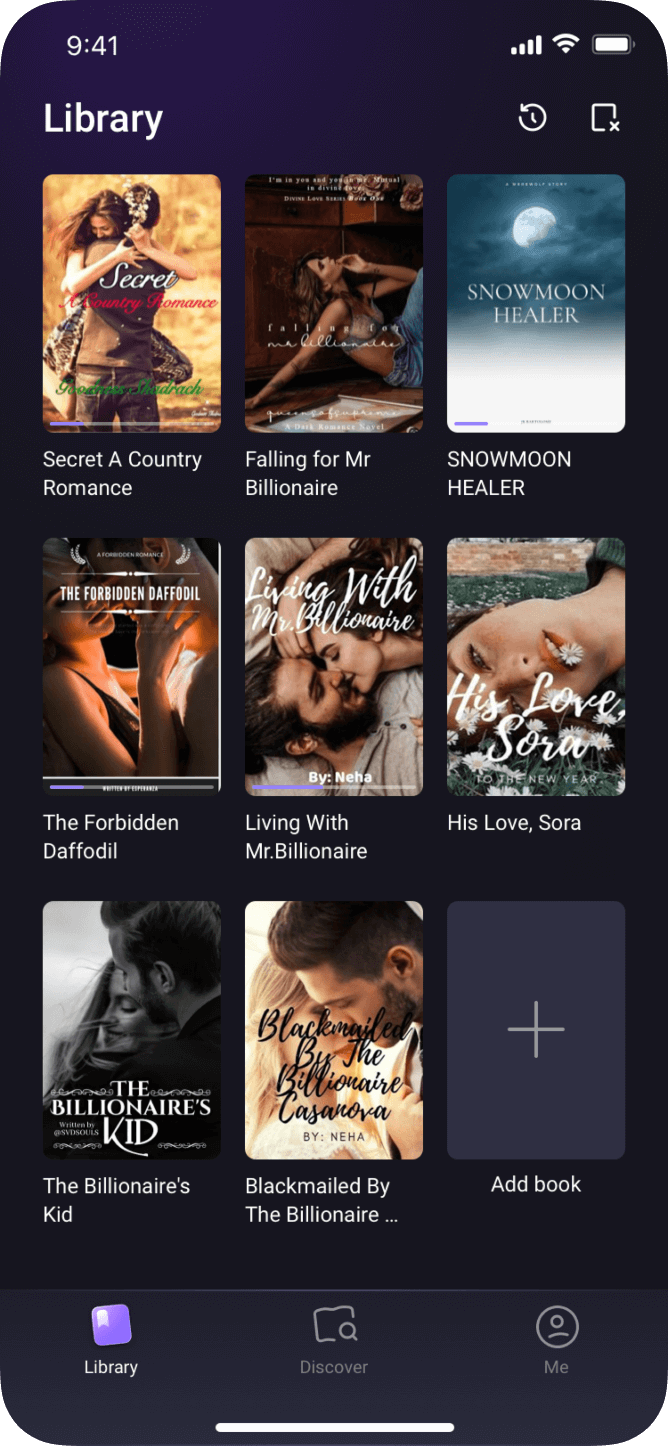The image size is (668, 1446).
Task: Tap the edit/remove books icon
Action: click(605, 118)
